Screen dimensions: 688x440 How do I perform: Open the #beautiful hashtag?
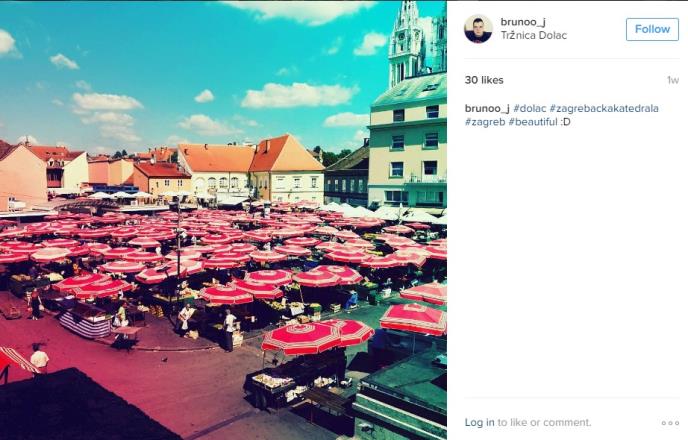tap(533, 122)
